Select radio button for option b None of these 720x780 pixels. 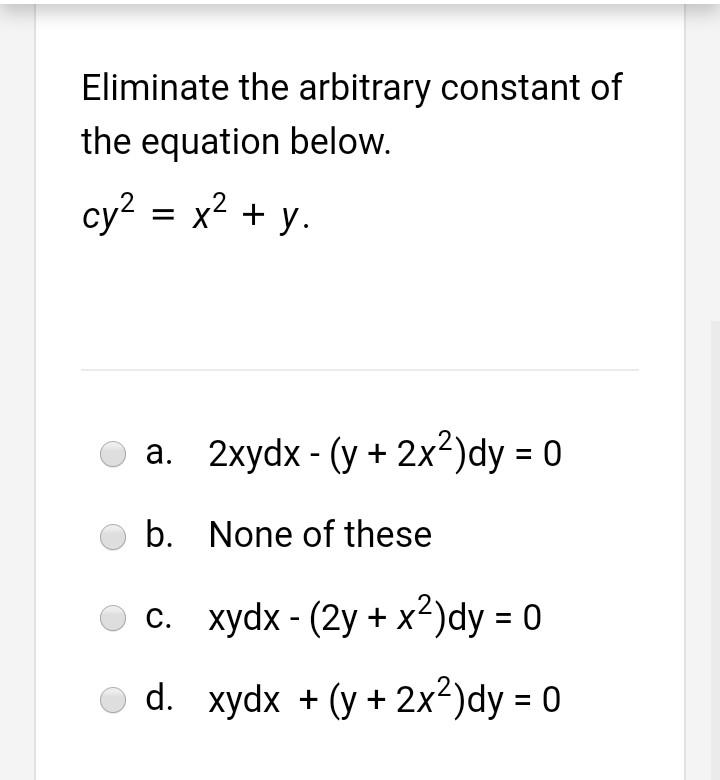[x=113, y=536]
